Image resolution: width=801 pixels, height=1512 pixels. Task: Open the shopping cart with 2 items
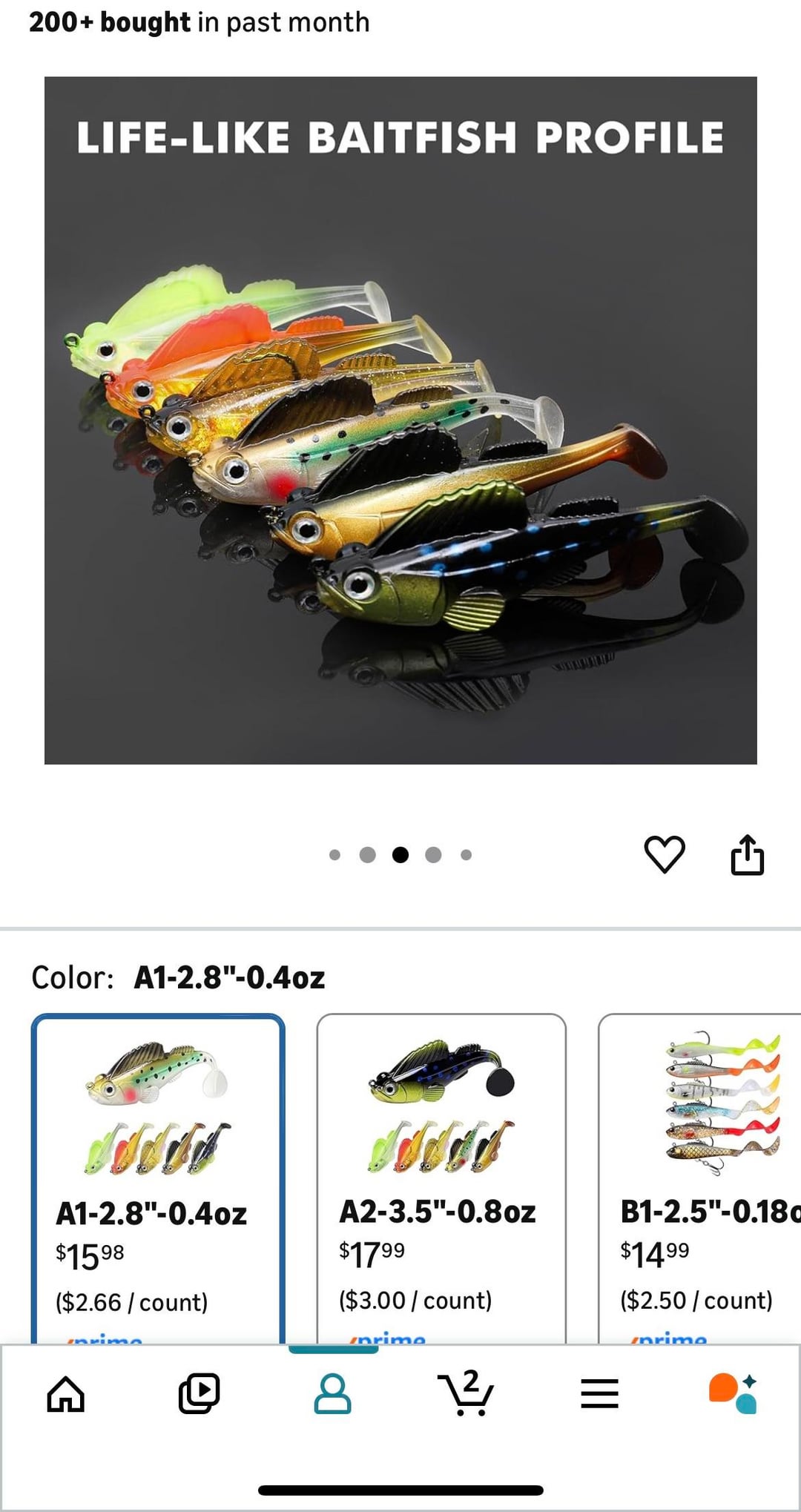pyautogui.click(x=466, y=1393)
